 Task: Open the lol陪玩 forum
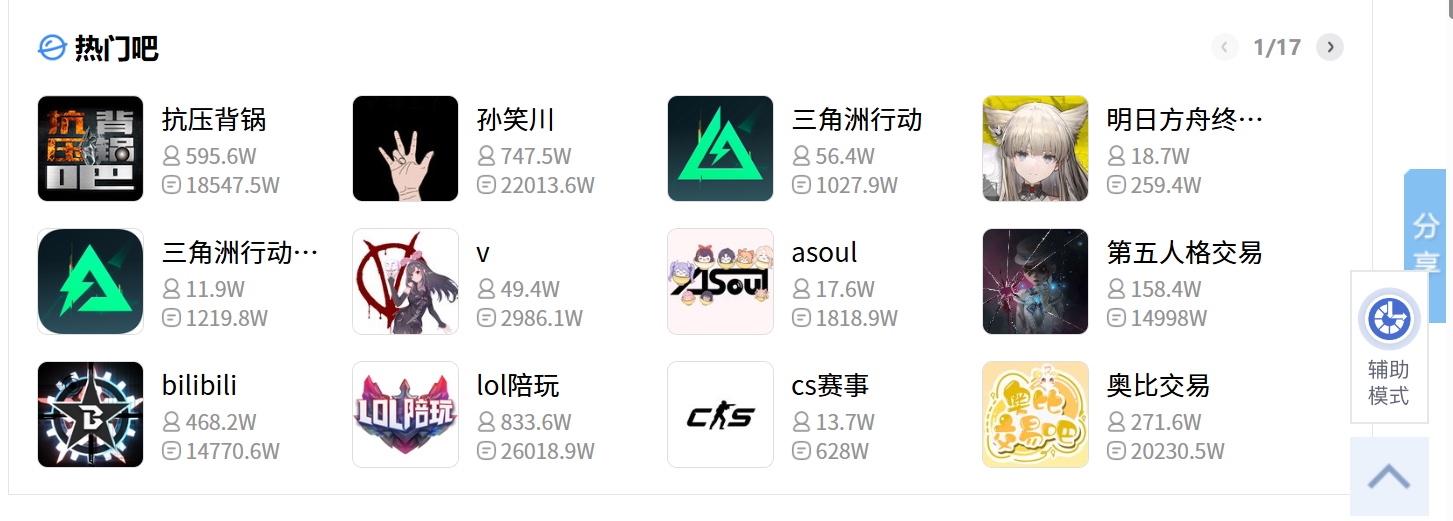tap(517, 386)
